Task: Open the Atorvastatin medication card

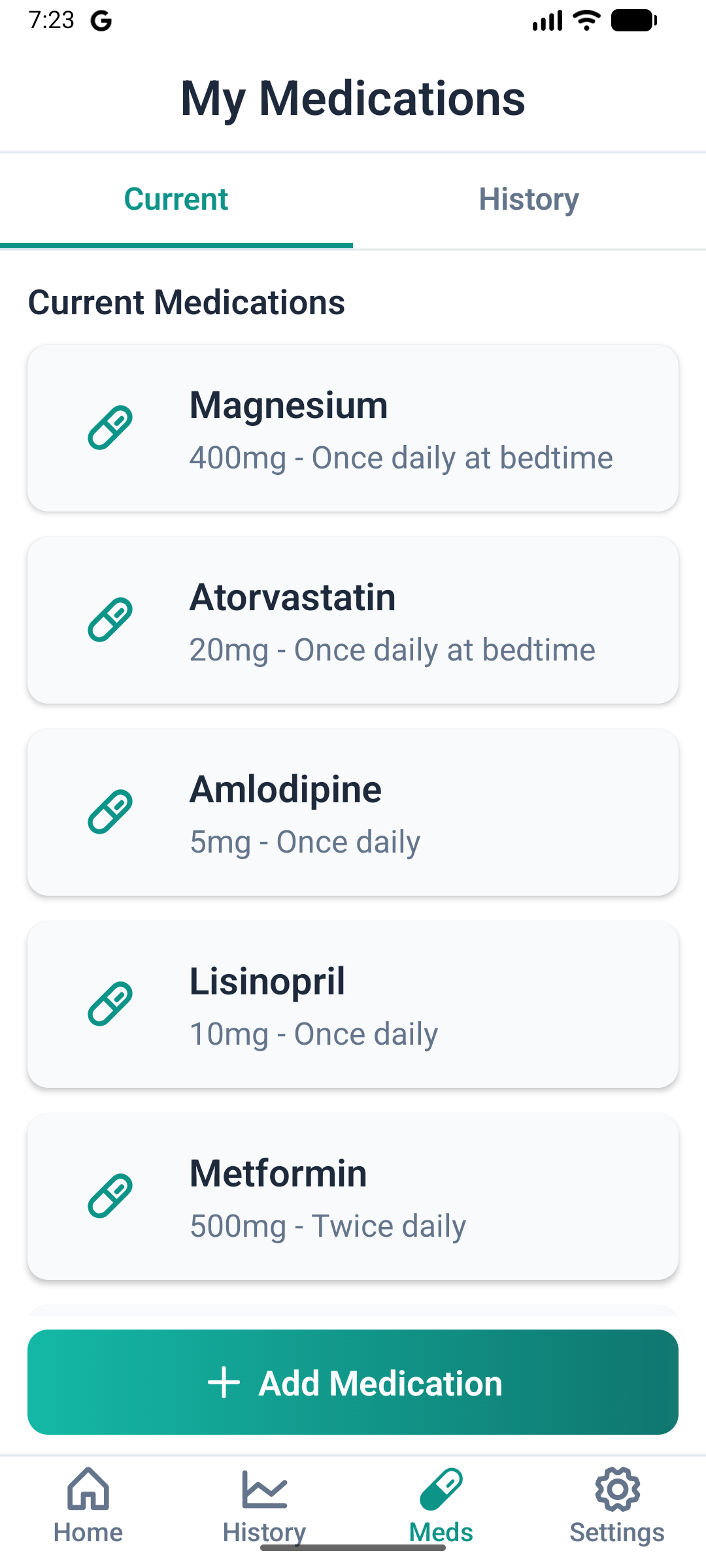Action: pyautogui.click(x=353, y=620)
